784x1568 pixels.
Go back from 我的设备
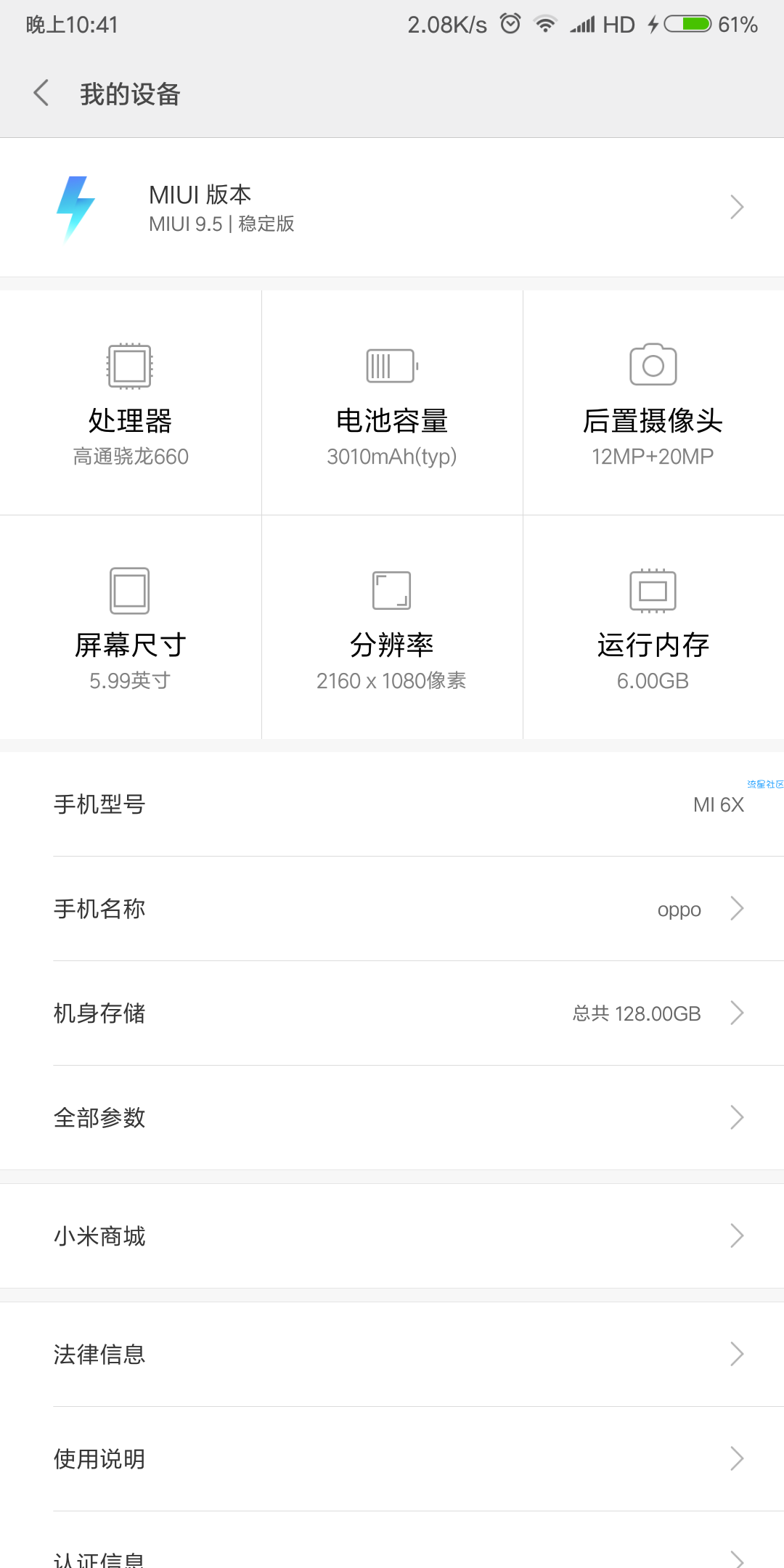tap(41, 93)
